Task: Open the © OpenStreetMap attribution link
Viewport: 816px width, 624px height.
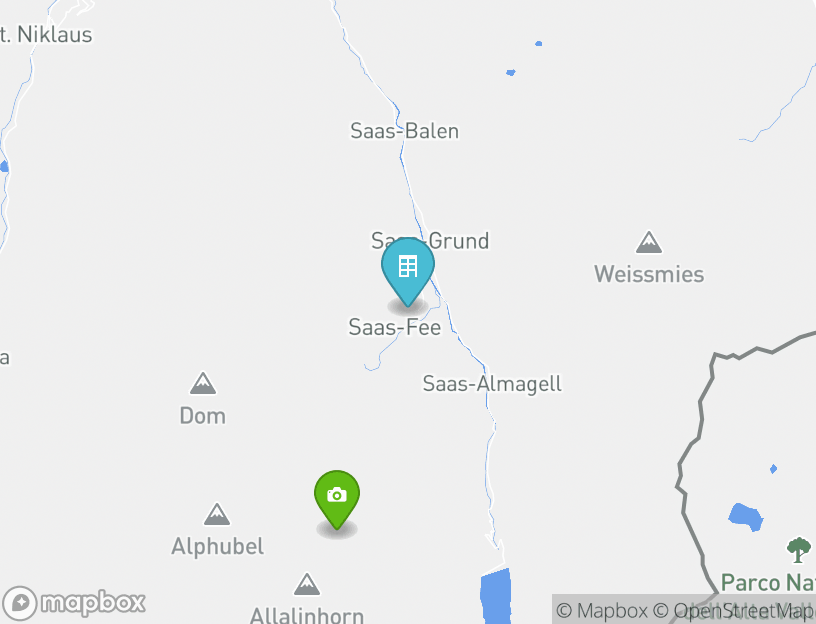Action: click(x=736, y=610)
